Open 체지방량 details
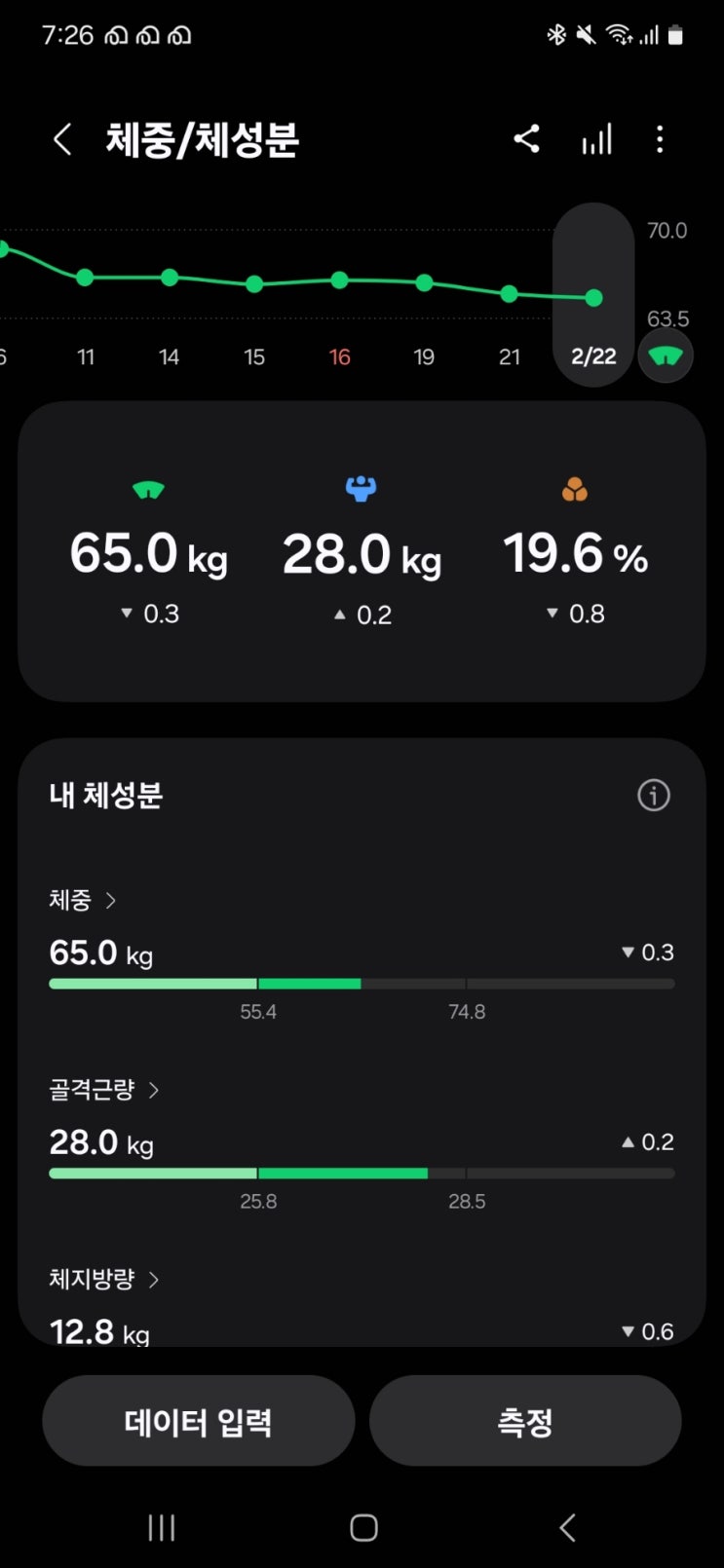 coord(103,1280)
